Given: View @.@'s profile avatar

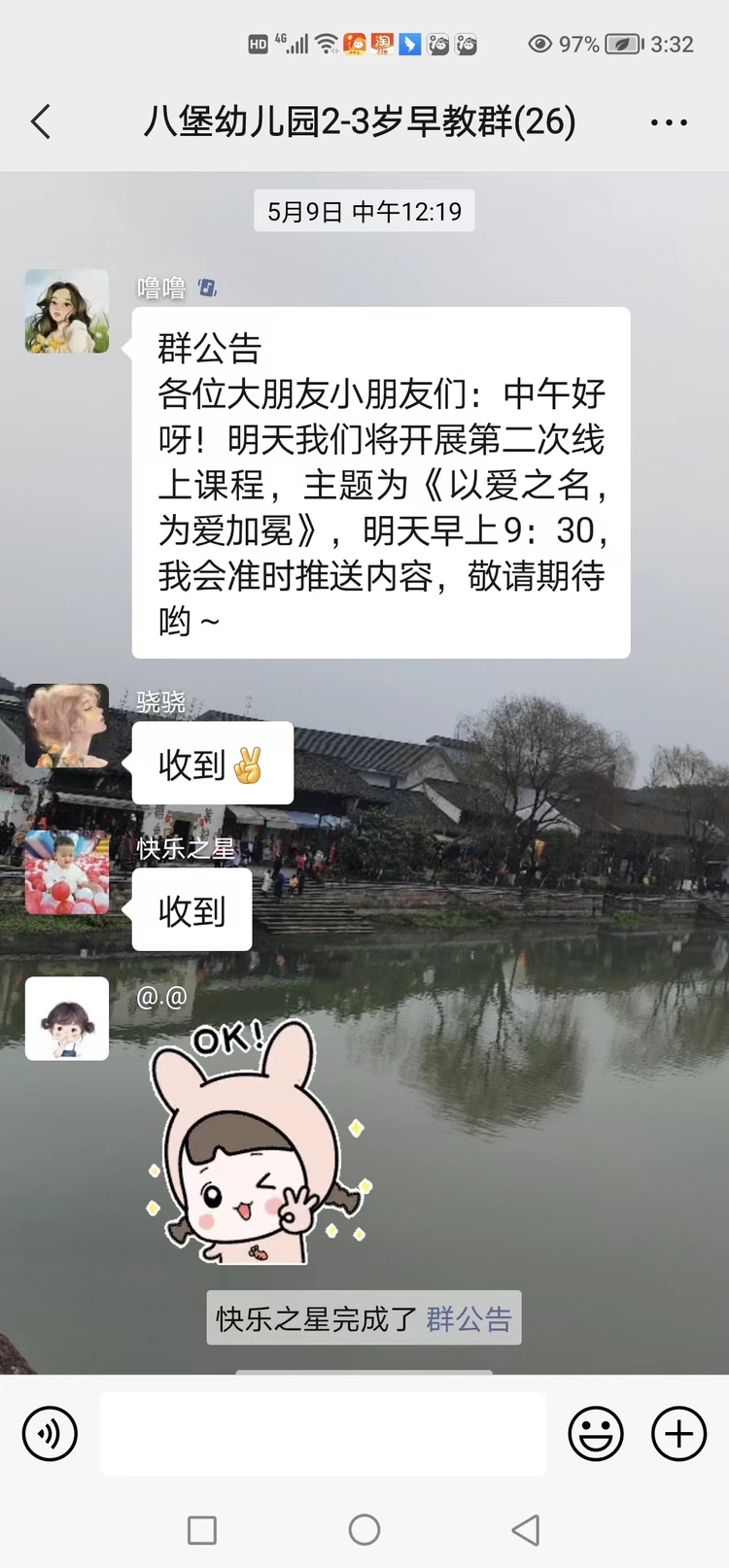Looking at the screenshot, I should pyautogui.click(x=67, y=1018).
